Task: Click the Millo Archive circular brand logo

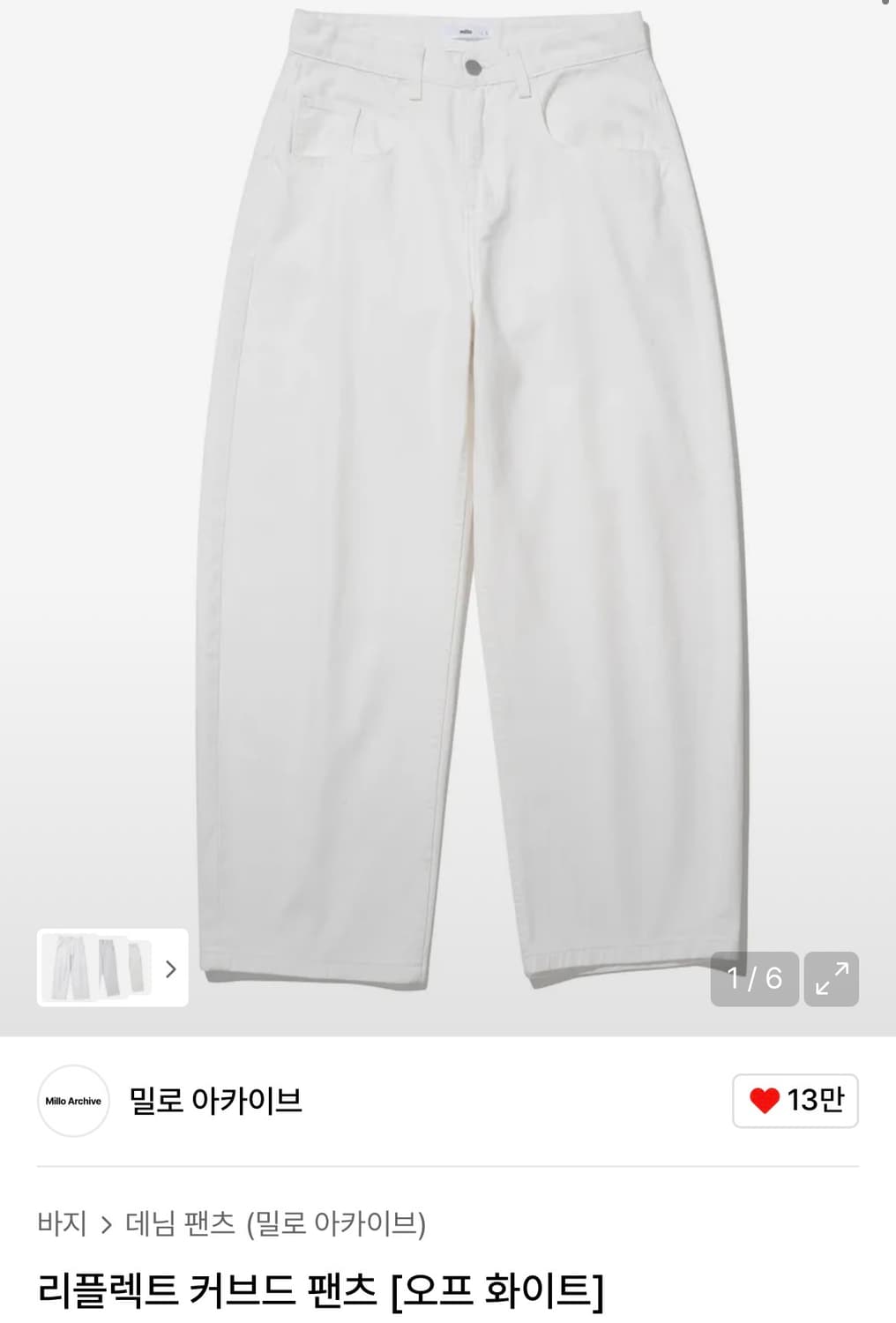Action: pyautogui.click(x=73, y=1101)
